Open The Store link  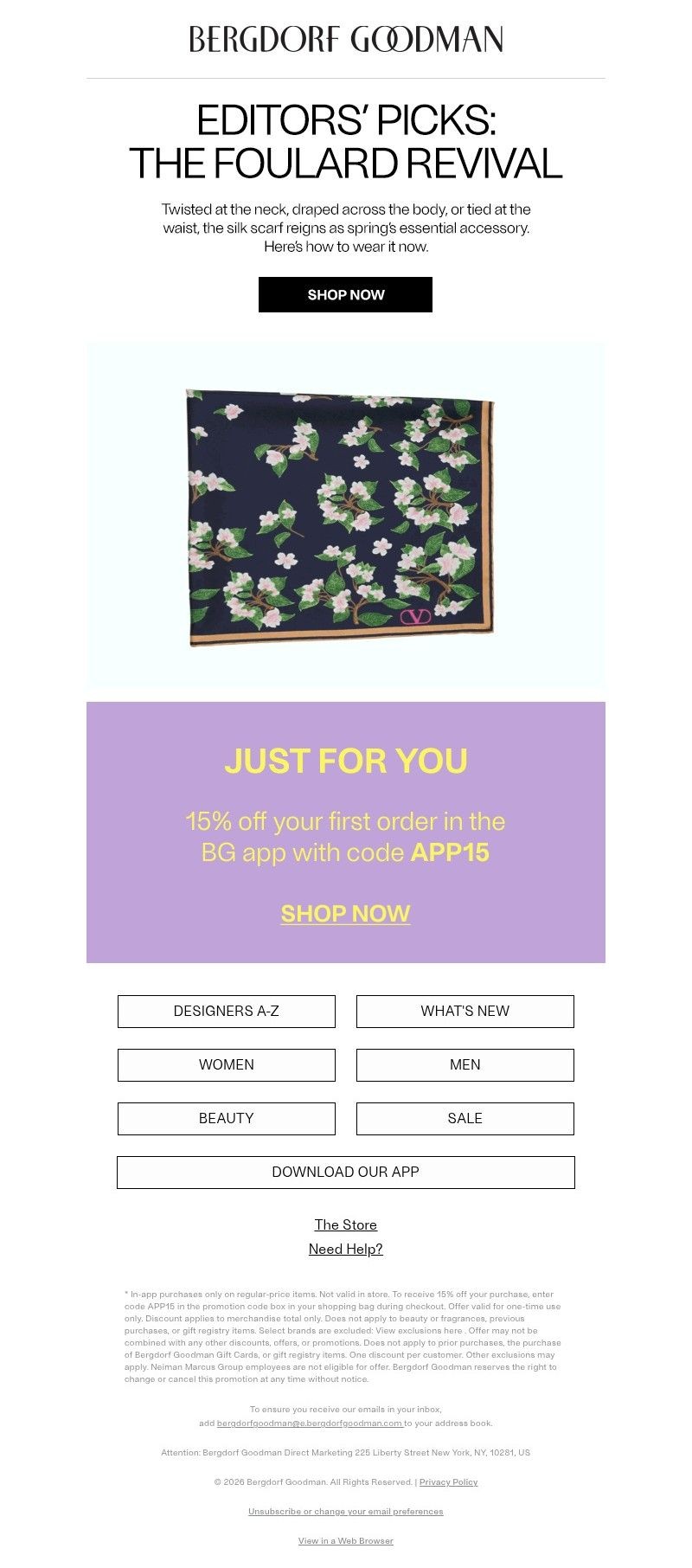point(345,1225)
